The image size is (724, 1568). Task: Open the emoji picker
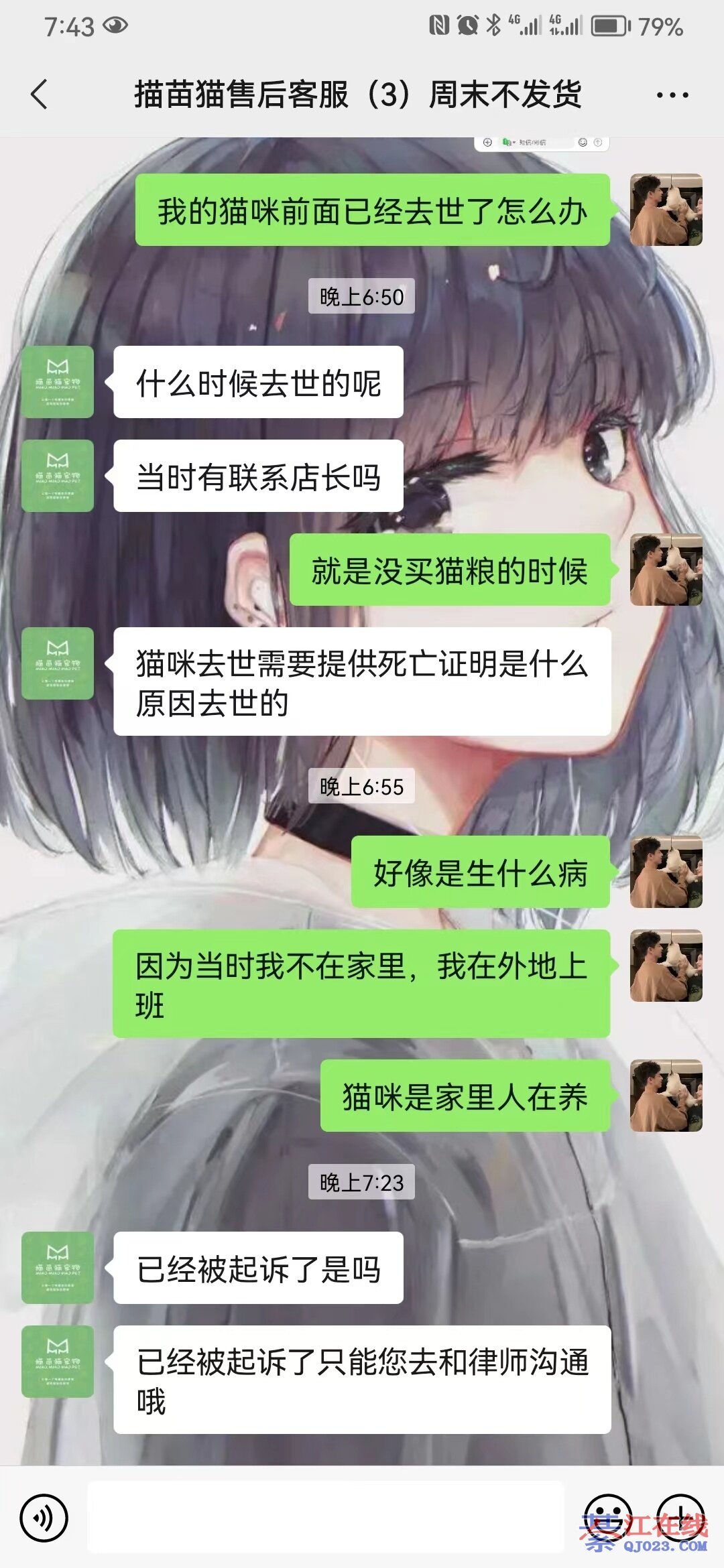[x=608, y=1518]
